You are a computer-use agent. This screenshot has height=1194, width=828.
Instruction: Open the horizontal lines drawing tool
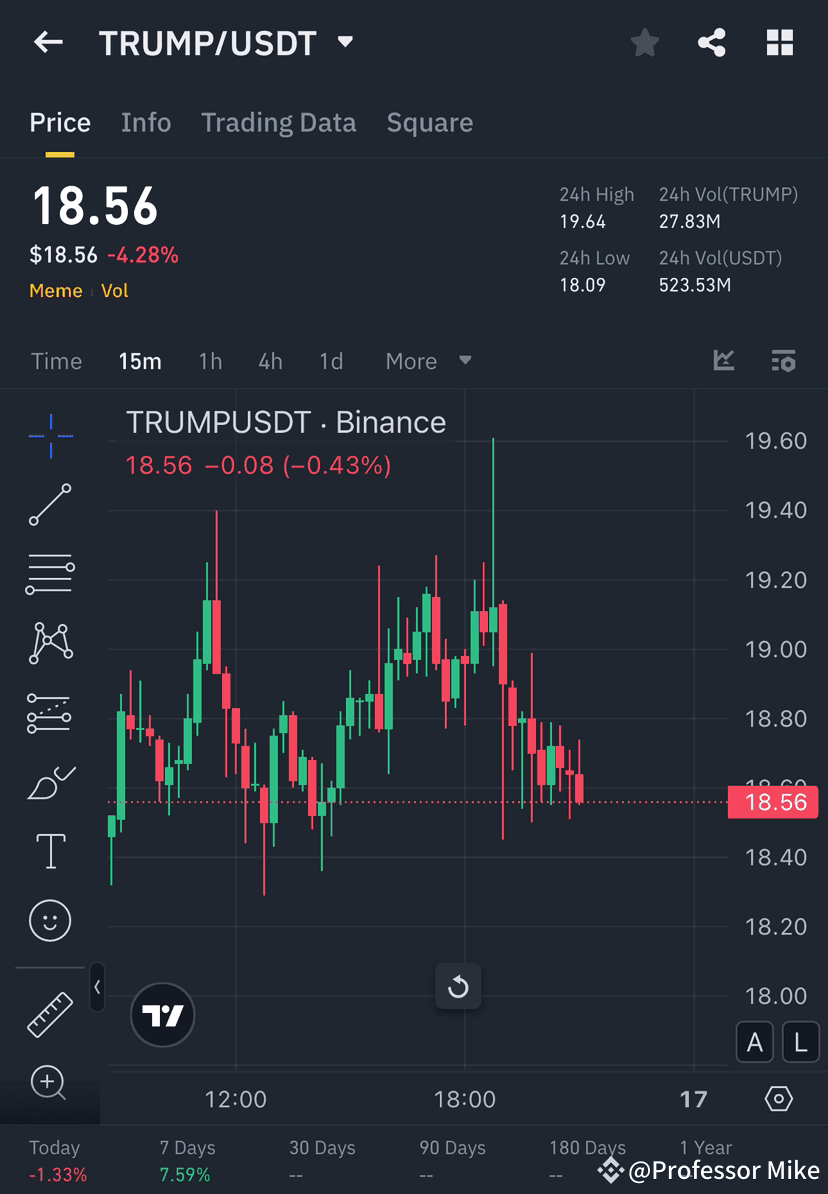(50, 574)
